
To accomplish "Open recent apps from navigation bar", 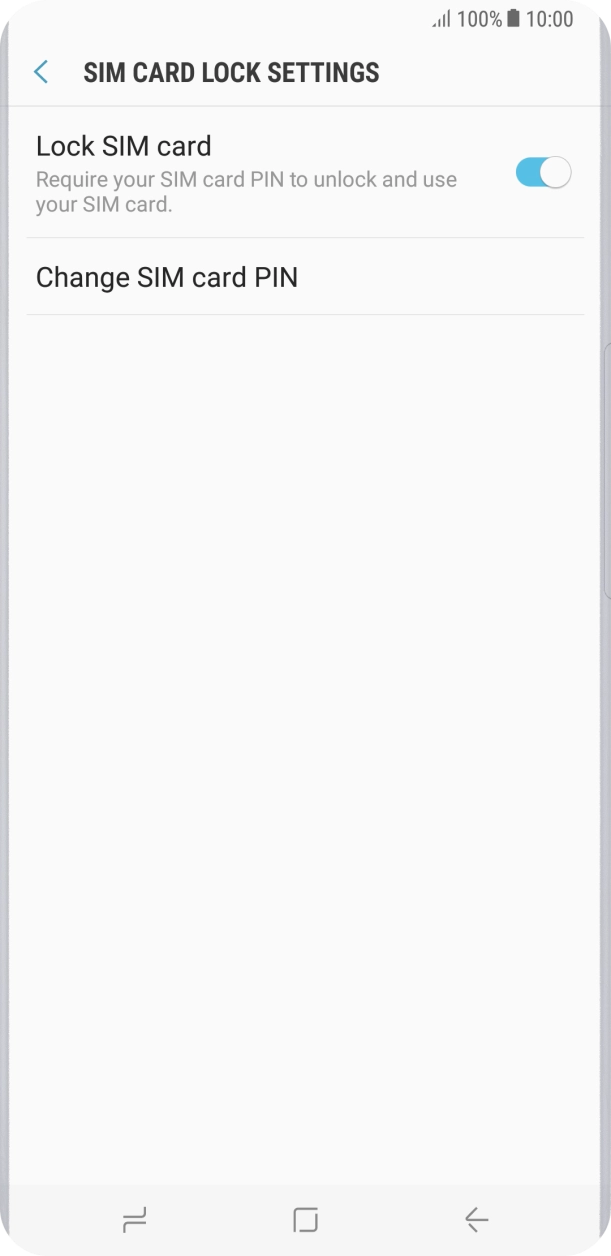I will point(134,1219).
